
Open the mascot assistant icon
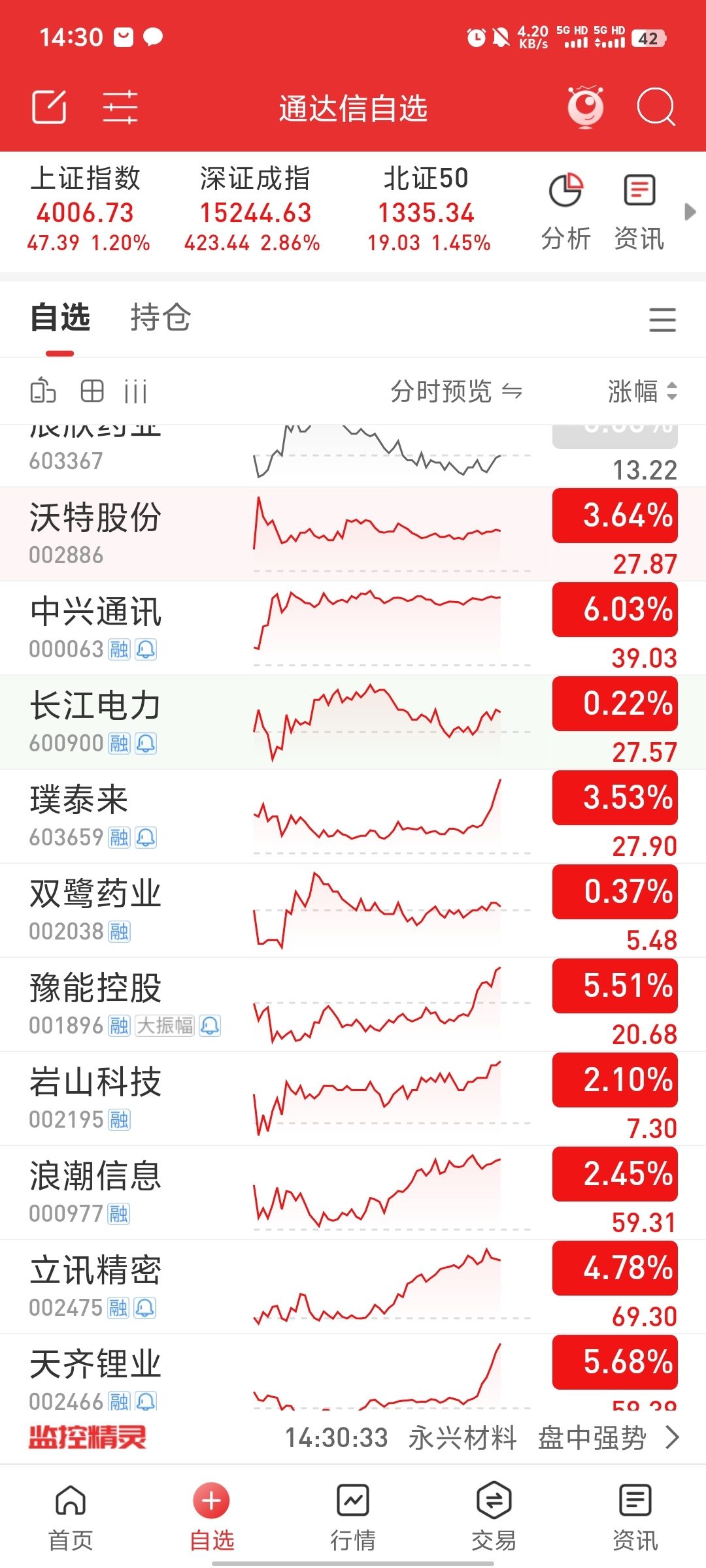click(x=585, y=106)
